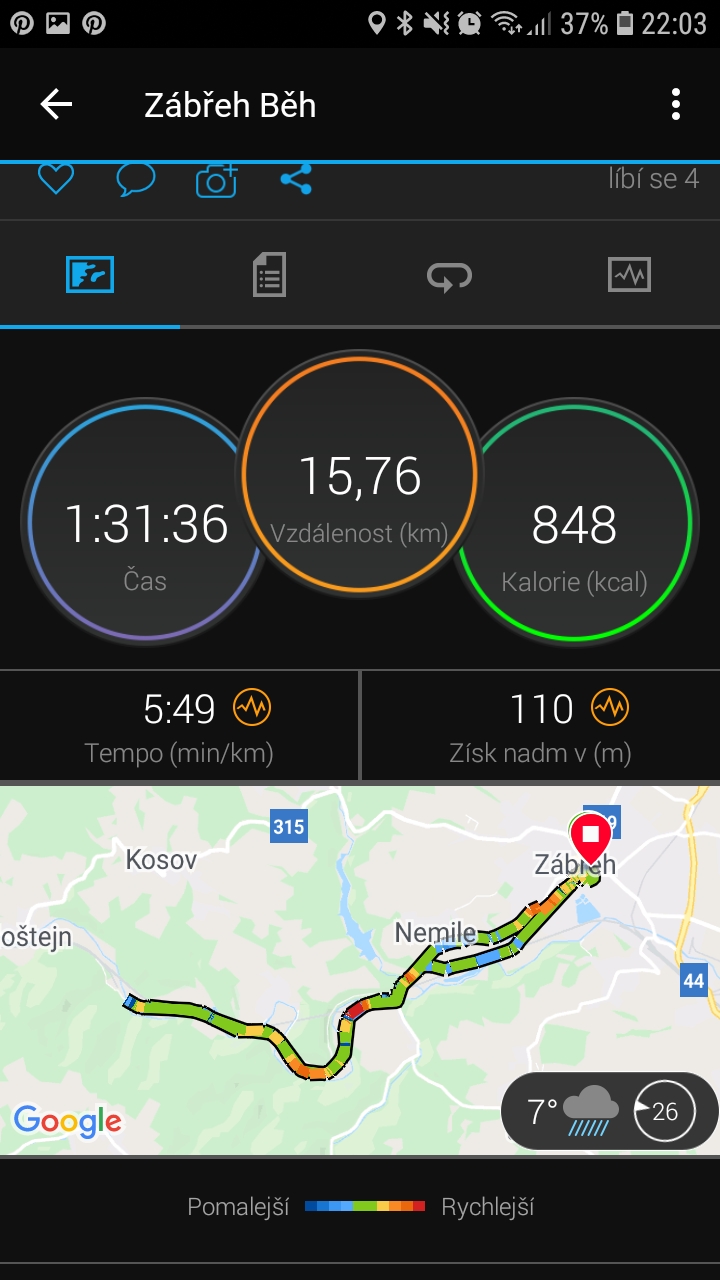Screen dimensions: 720x1280
Task: Open comments with the speech bubble icon
Action: pos(135,179)
